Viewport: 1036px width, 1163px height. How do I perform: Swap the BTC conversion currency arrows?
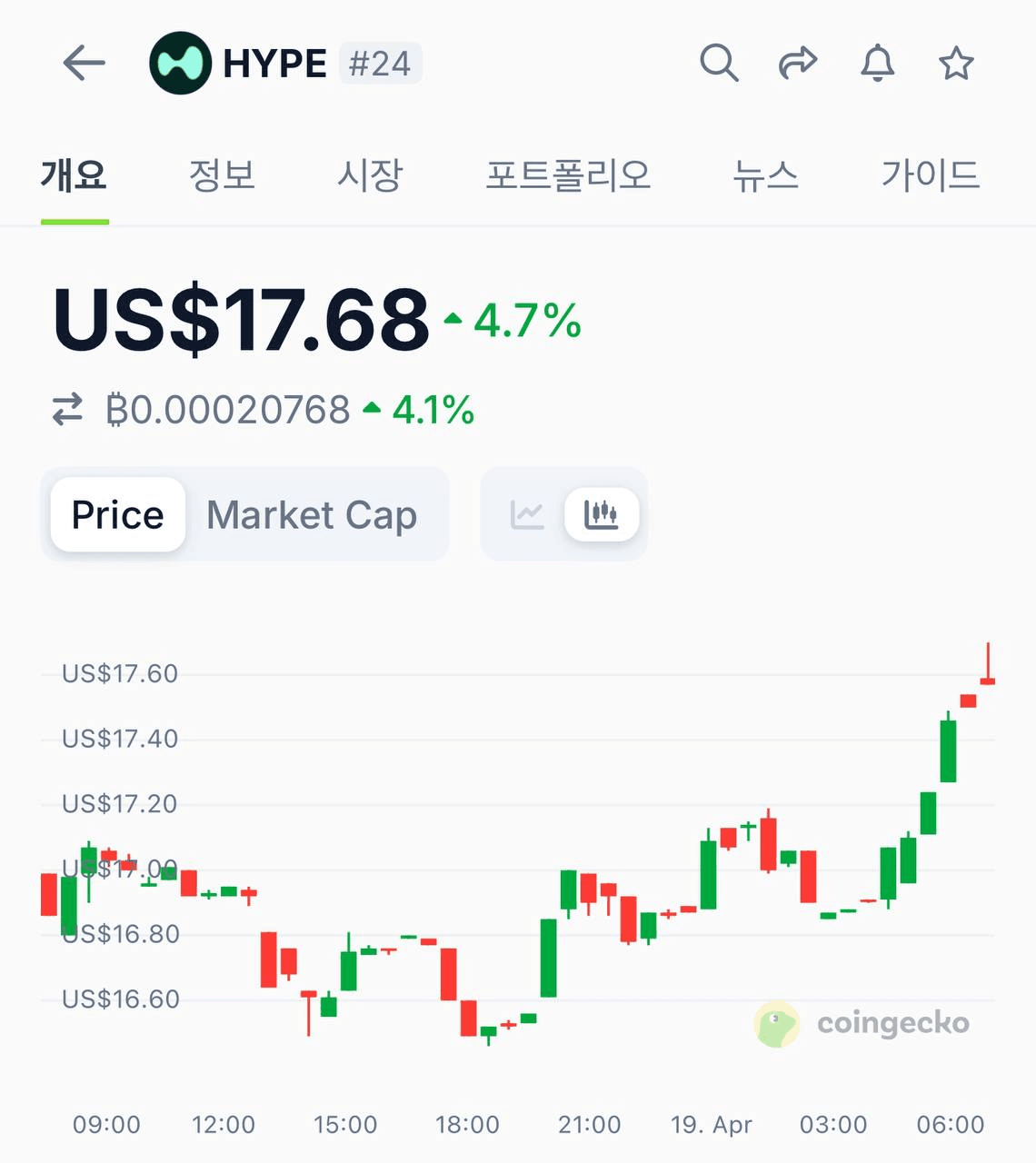click(x=67, y=410)
